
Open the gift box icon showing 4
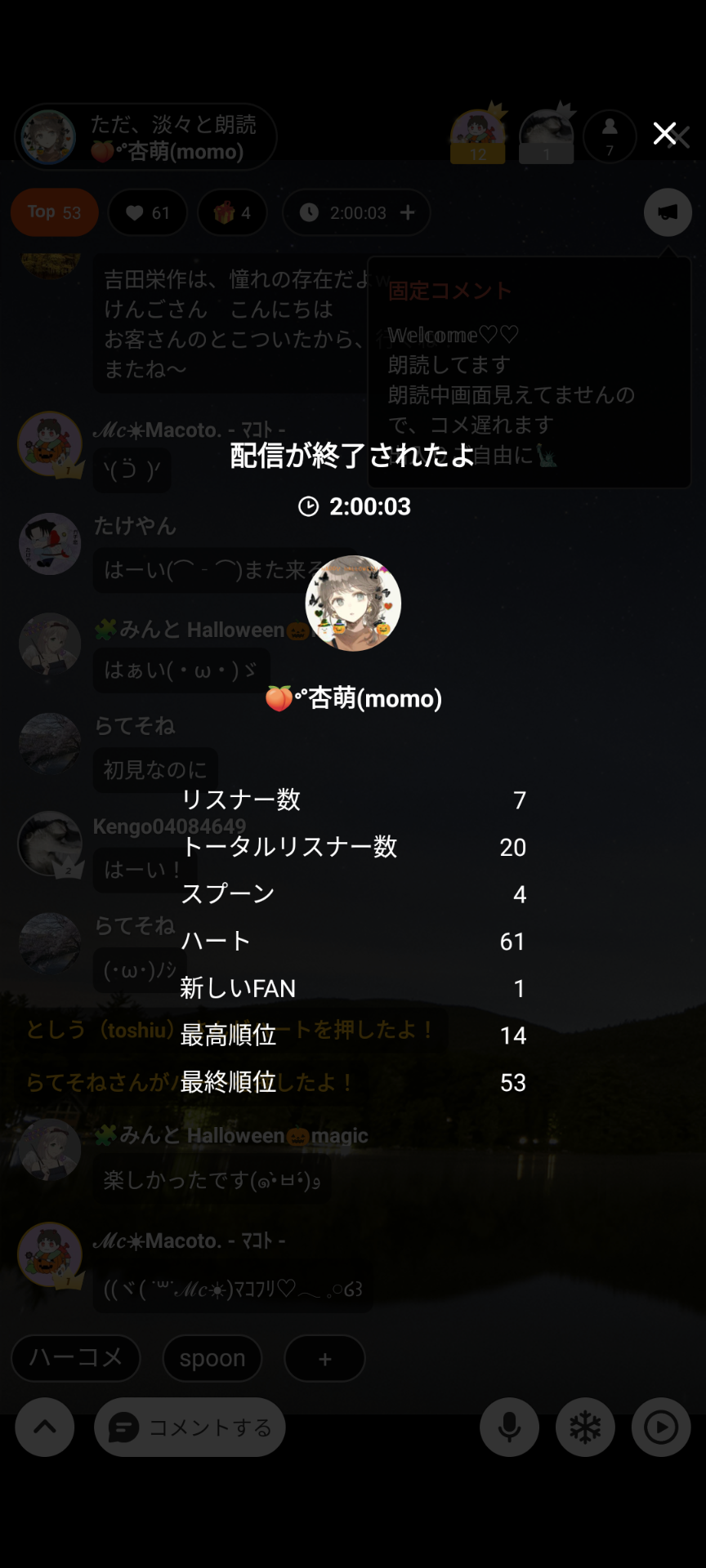click(232, 212)
